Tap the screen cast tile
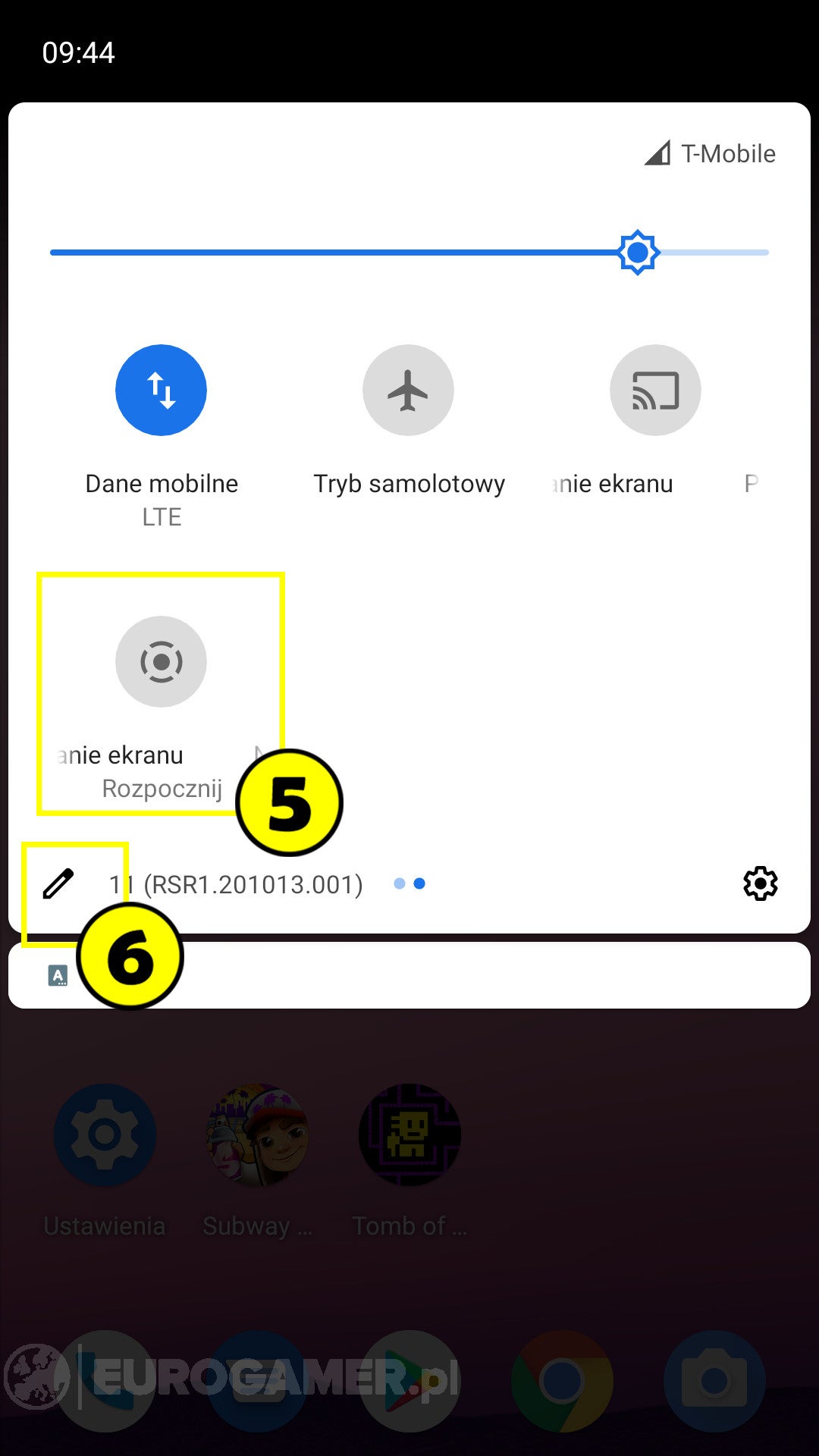This screenshot has width=819, height=1456. point(655,391)
